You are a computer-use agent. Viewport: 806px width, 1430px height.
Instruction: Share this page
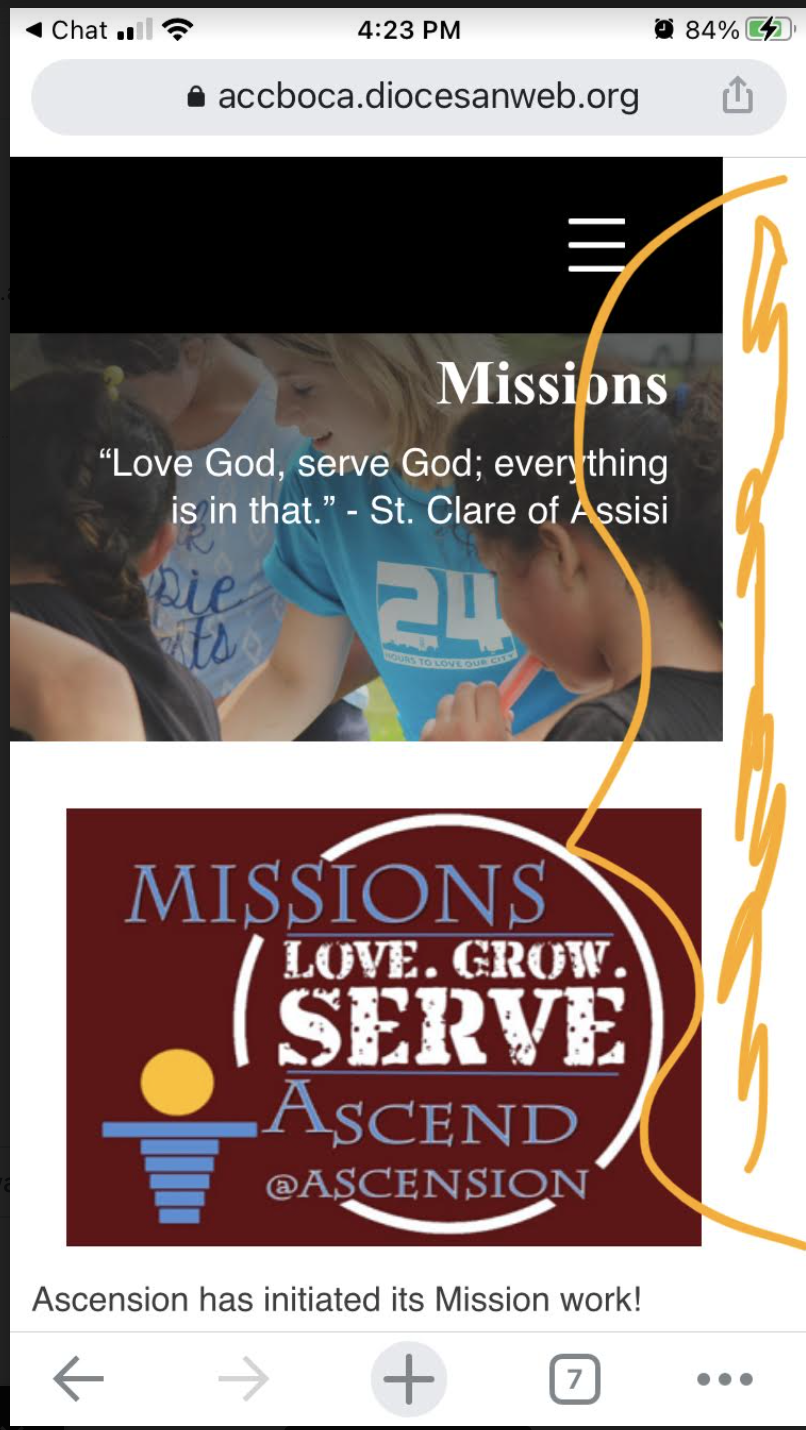[x=737, y=96]
